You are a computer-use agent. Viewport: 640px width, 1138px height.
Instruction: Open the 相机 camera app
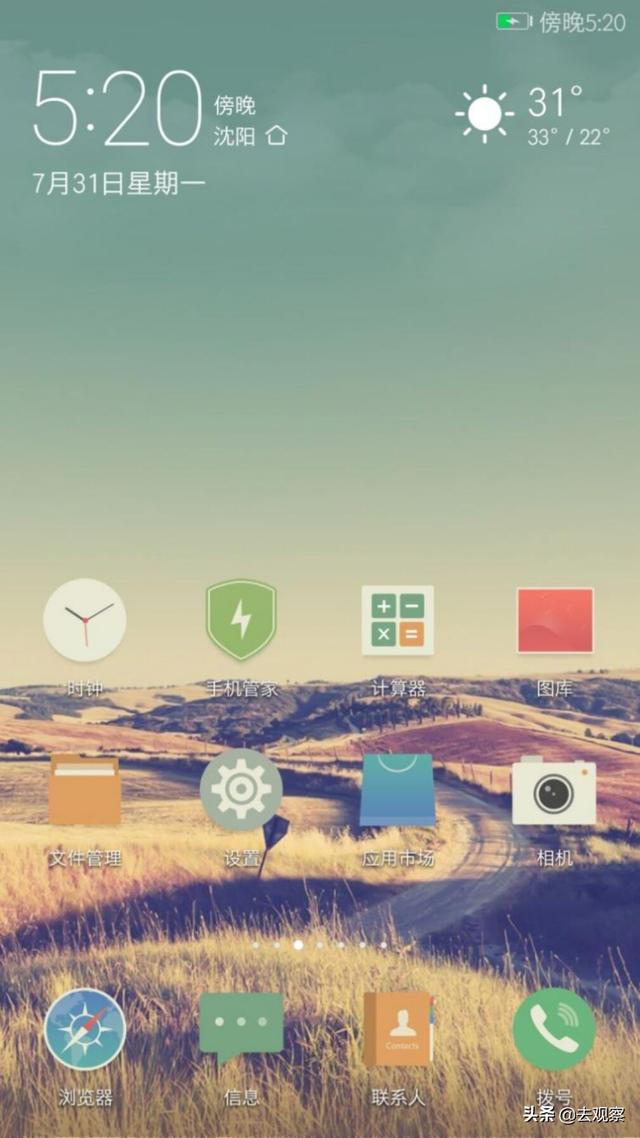tap(554, 791)
